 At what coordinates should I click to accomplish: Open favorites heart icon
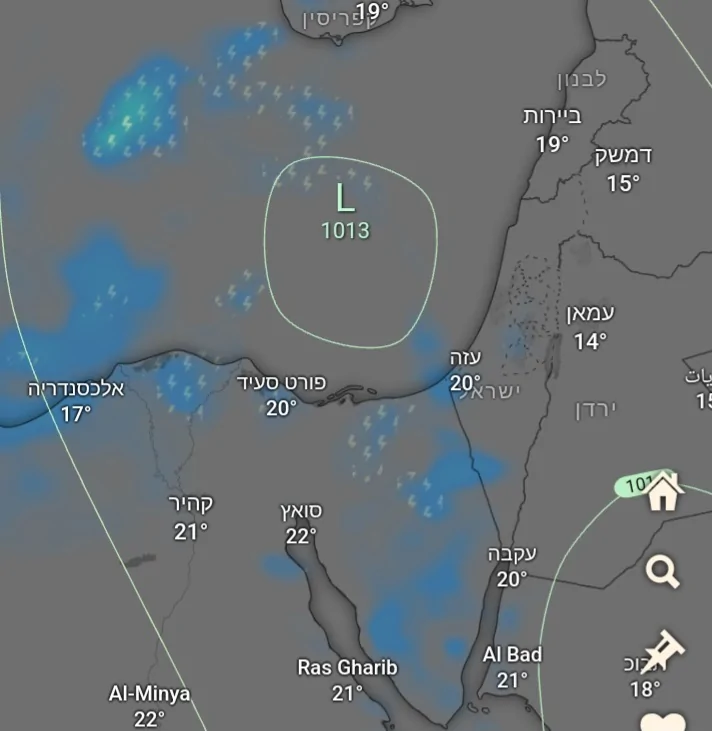660,721
